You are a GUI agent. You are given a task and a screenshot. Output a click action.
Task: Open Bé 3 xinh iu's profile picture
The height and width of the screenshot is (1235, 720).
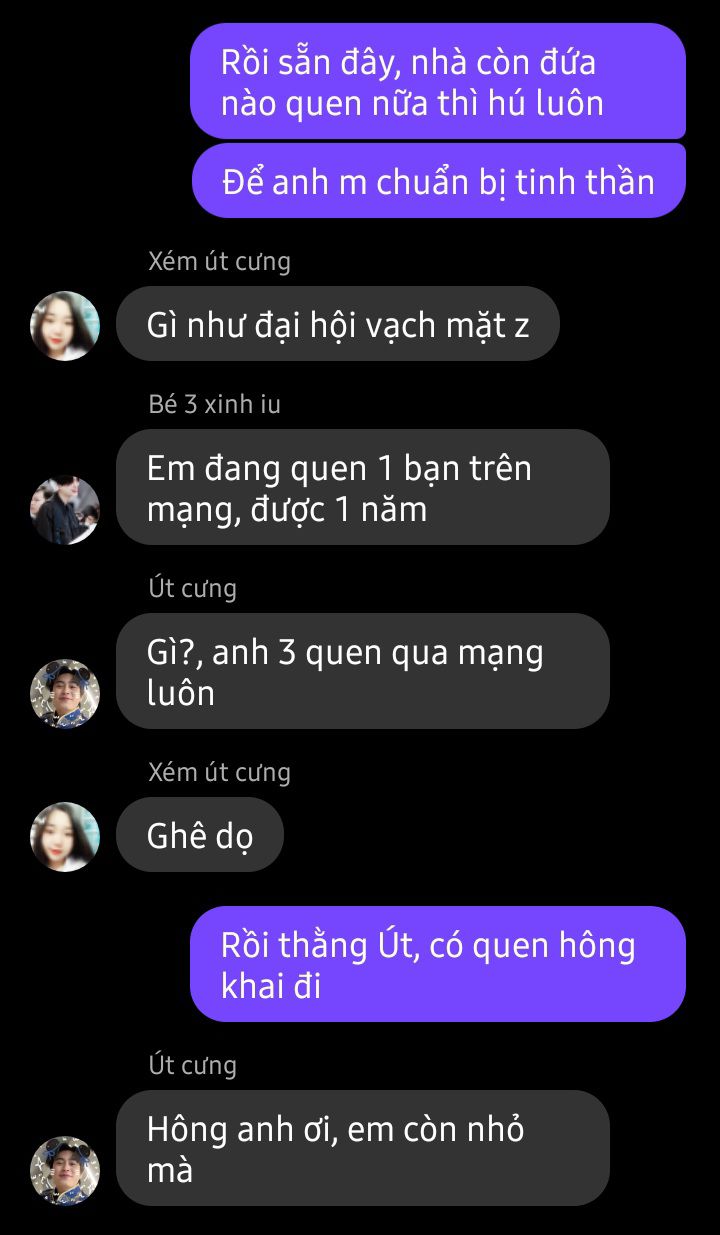click(x=65, y=510)
